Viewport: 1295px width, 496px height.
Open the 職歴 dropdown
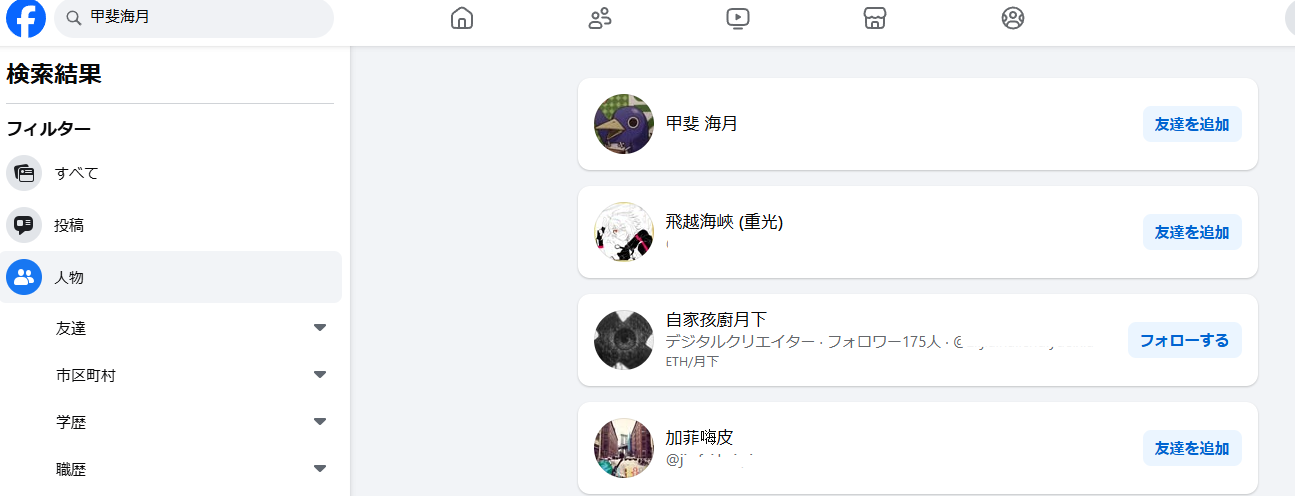[320, 468]
